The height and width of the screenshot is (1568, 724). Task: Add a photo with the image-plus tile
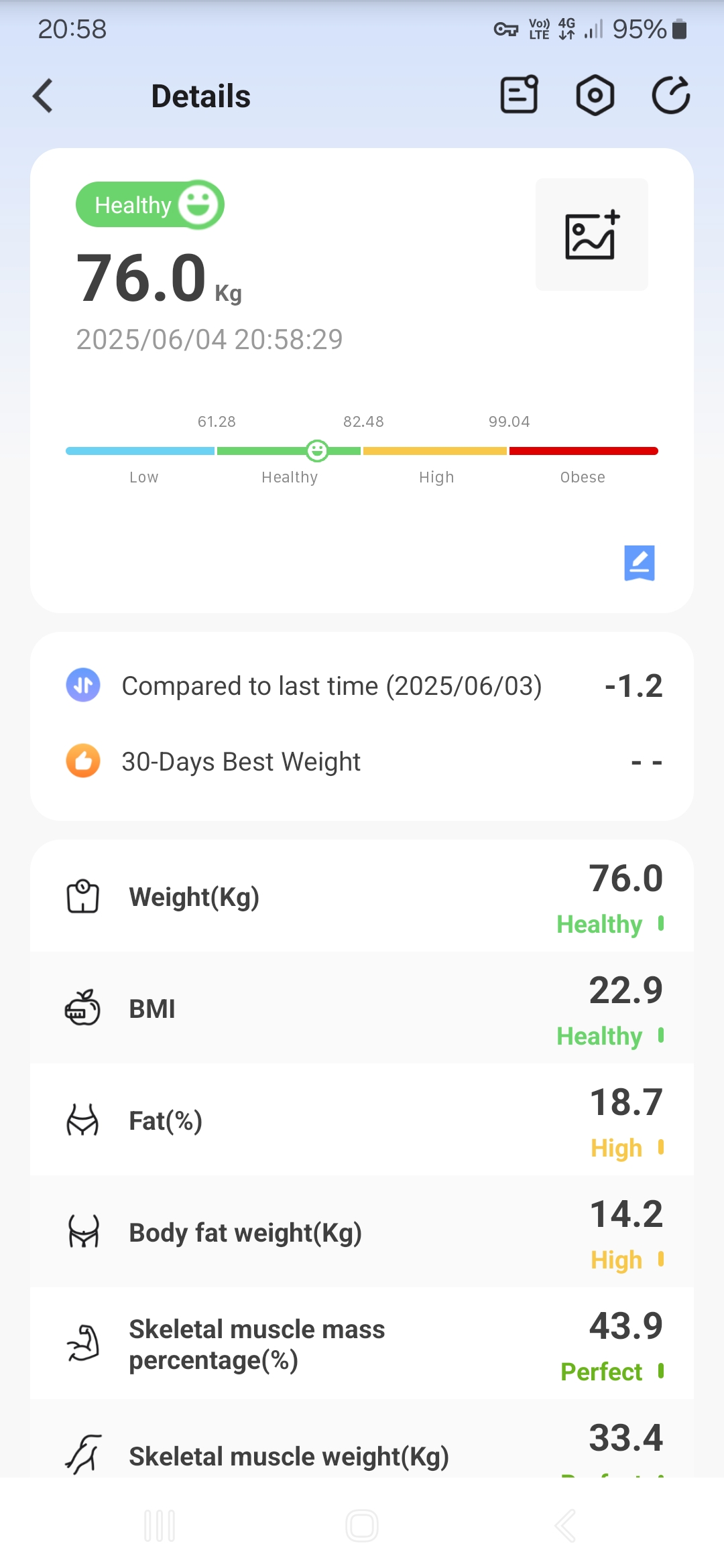coord(591,235)
